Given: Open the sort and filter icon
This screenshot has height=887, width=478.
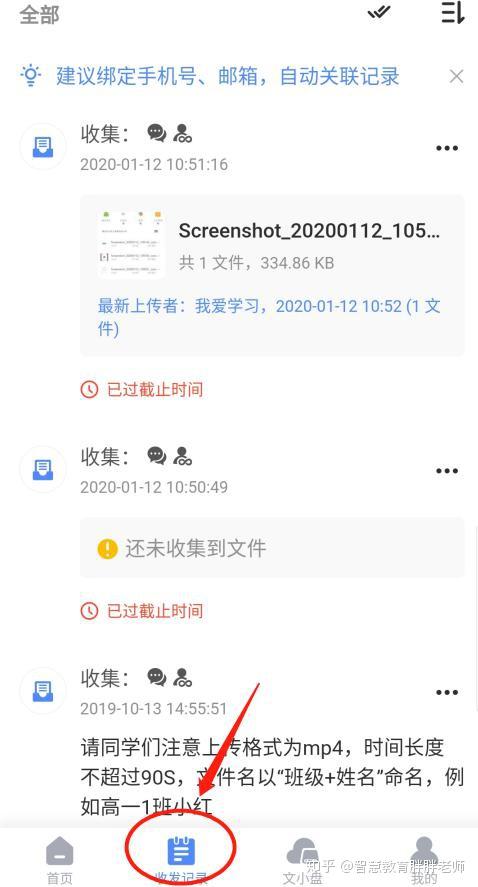Looking at the screenshot, I should pyautogui.click(x=453, y=12).
